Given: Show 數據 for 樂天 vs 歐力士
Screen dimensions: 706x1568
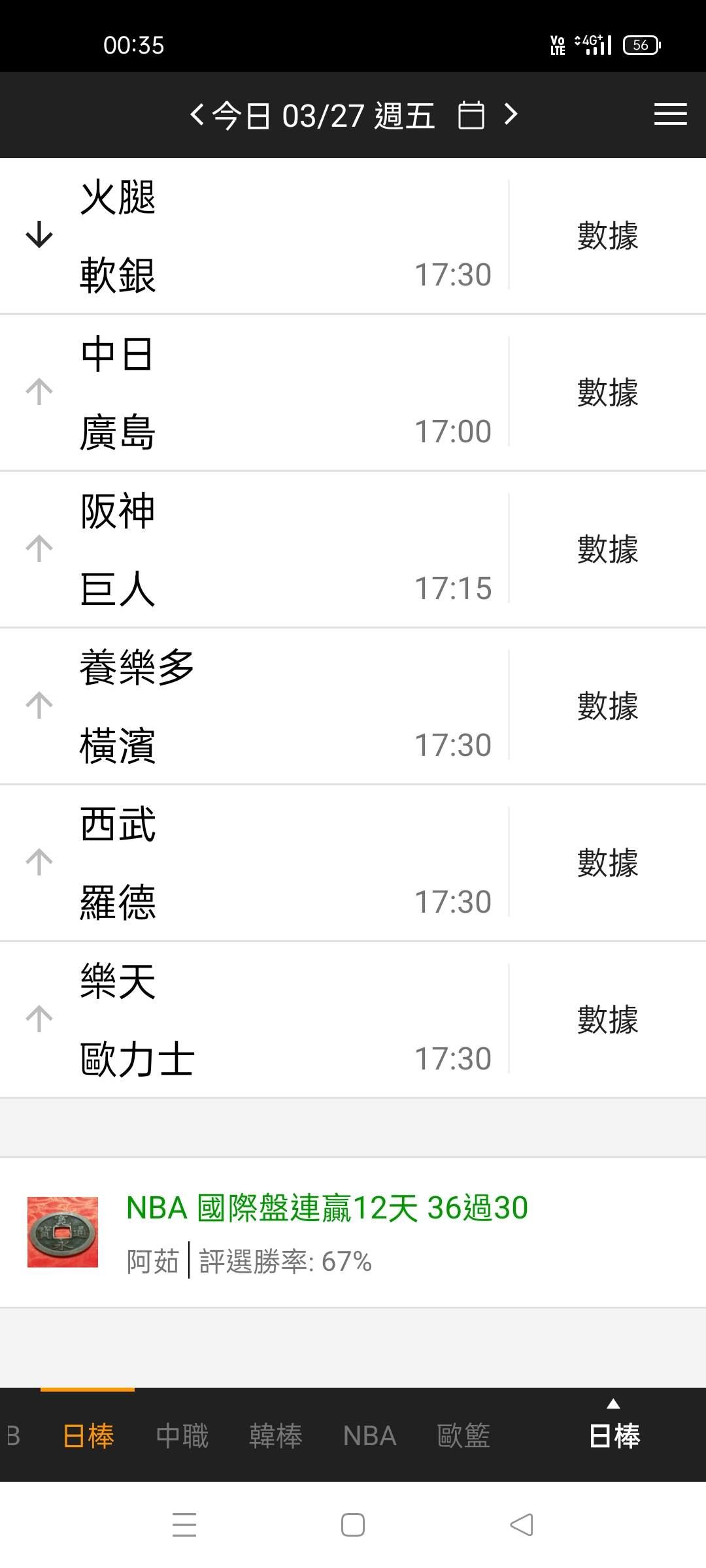Looking at the screenshot, I should (x=607, y=1020).
